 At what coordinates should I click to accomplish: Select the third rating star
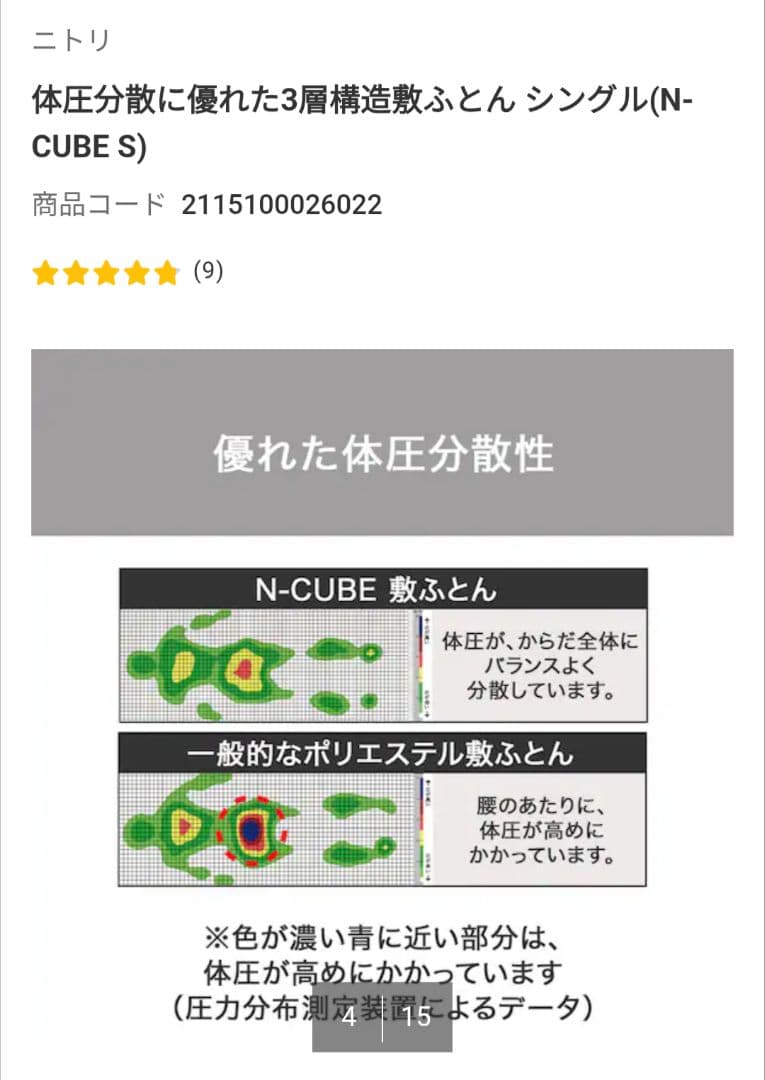click(x=105, y=271)
